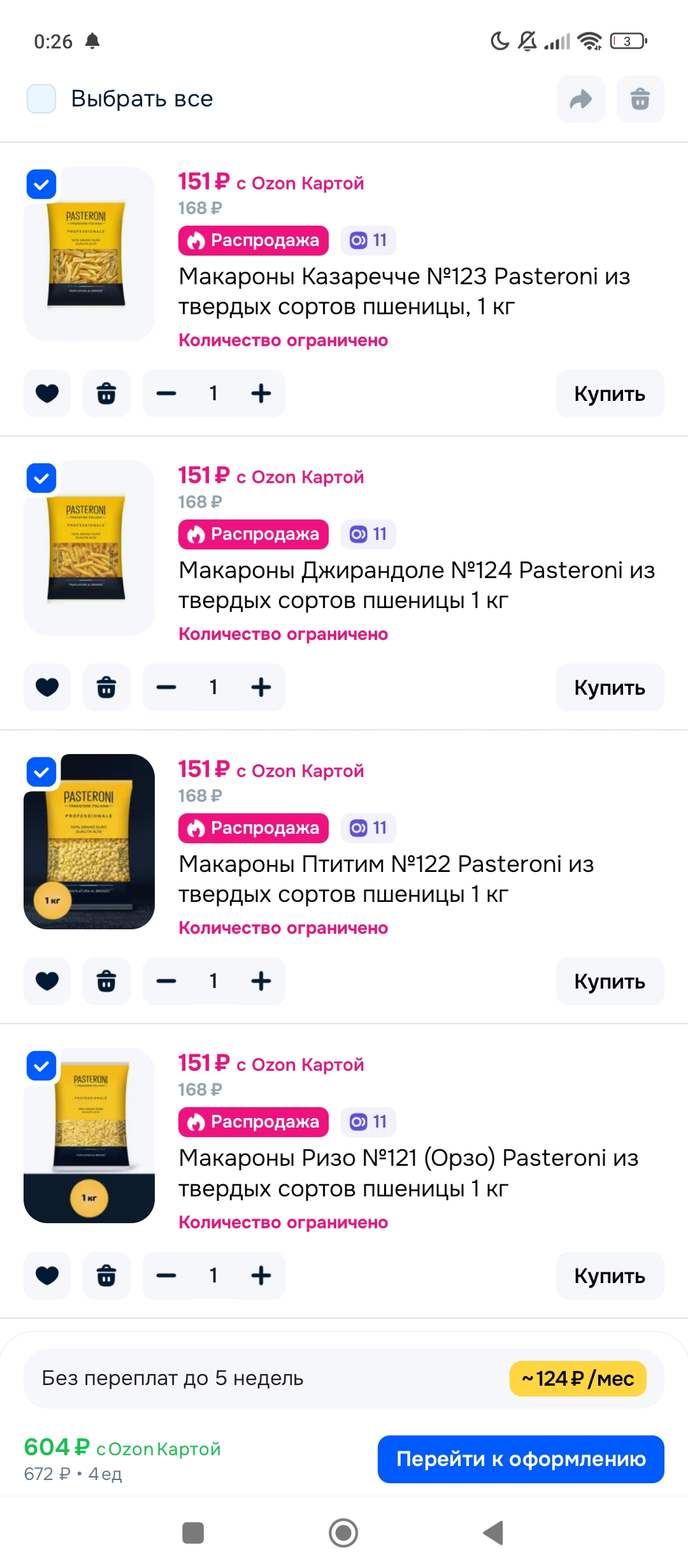This screenshot has height=1568, width=688.
Task: Tick the "Выбрать все" checkbox
Action: pyautogui.click(x=41, y=99)
